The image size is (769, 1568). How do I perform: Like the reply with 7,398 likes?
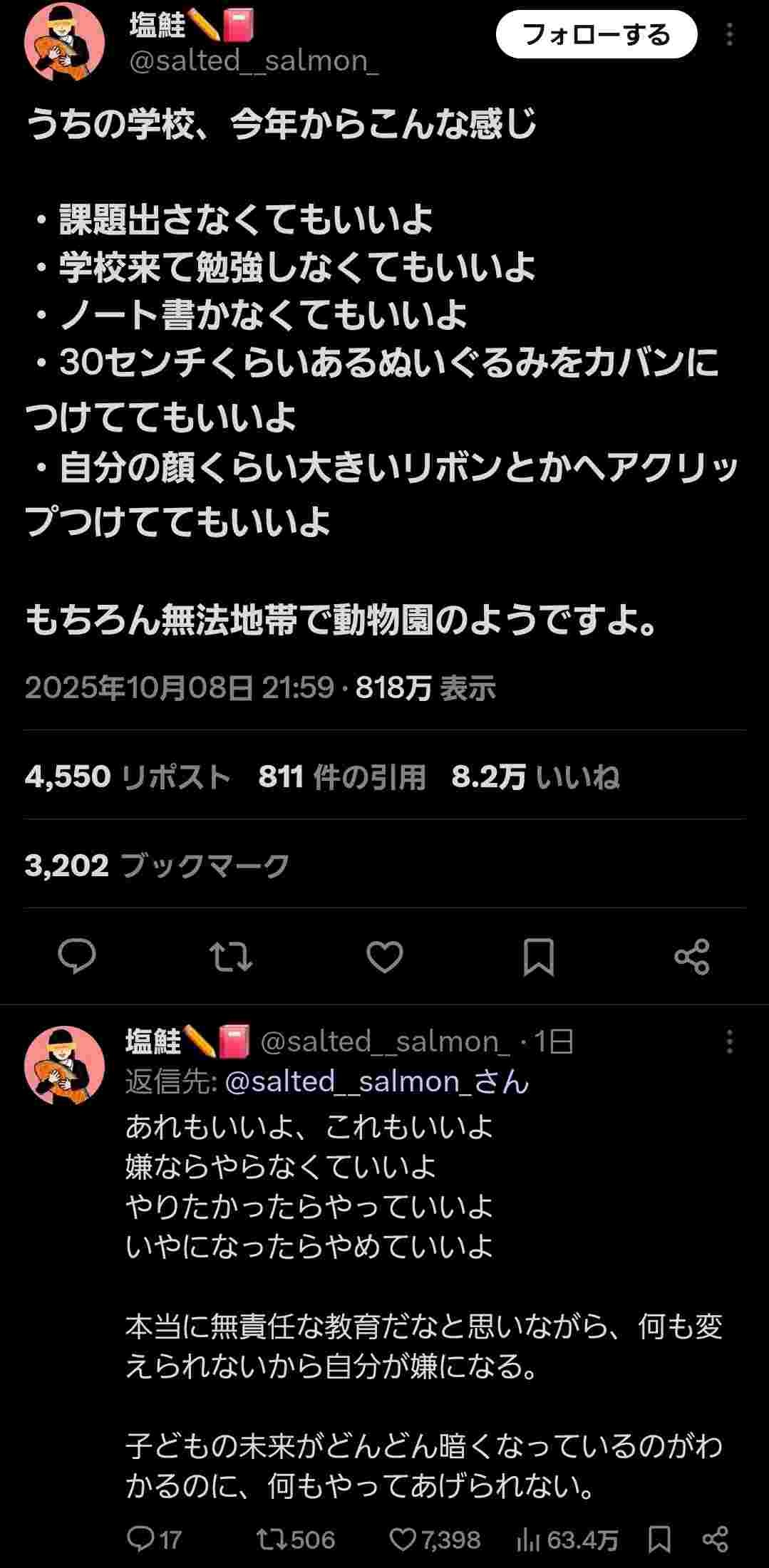(435, 1540)
